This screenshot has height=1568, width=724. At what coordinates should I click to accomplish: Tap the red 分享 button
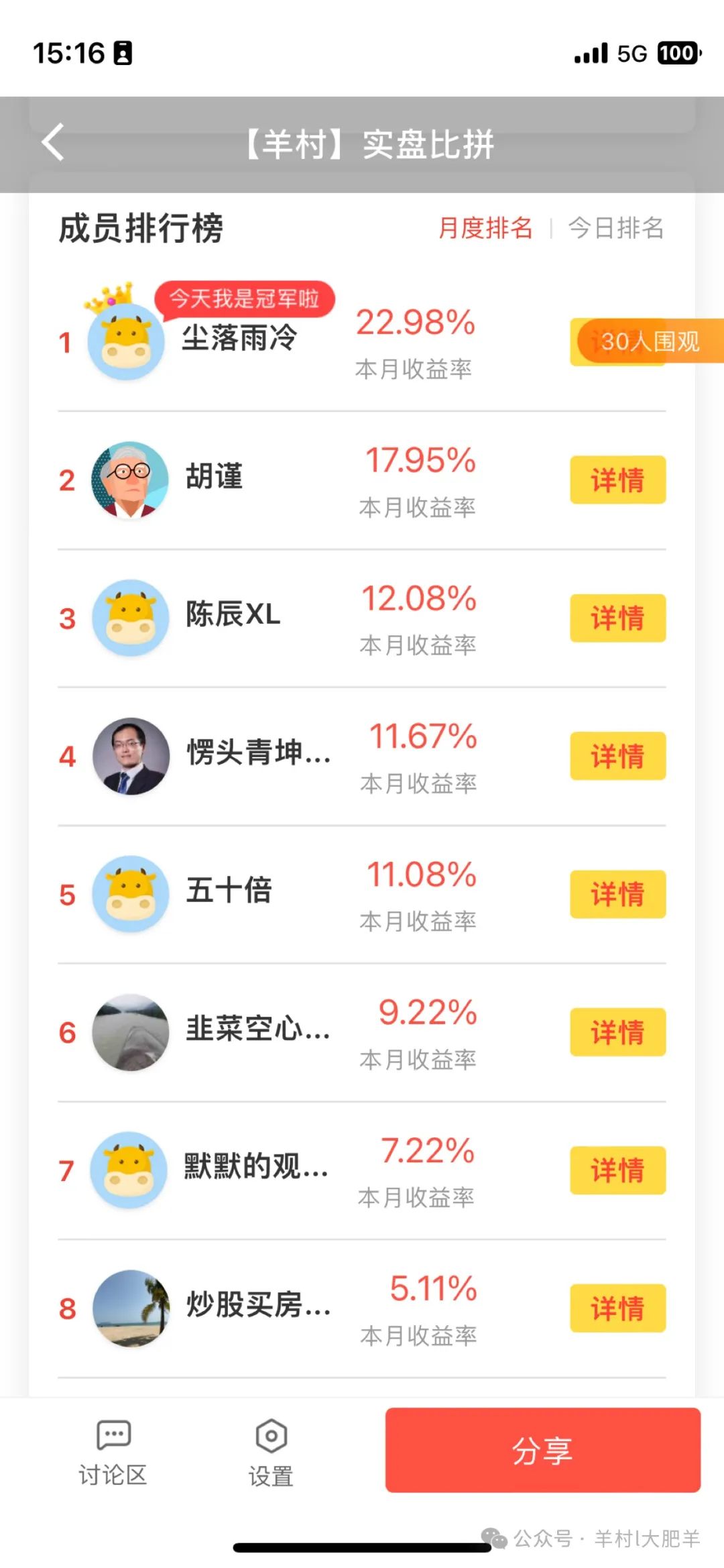tap(542, 1451)
